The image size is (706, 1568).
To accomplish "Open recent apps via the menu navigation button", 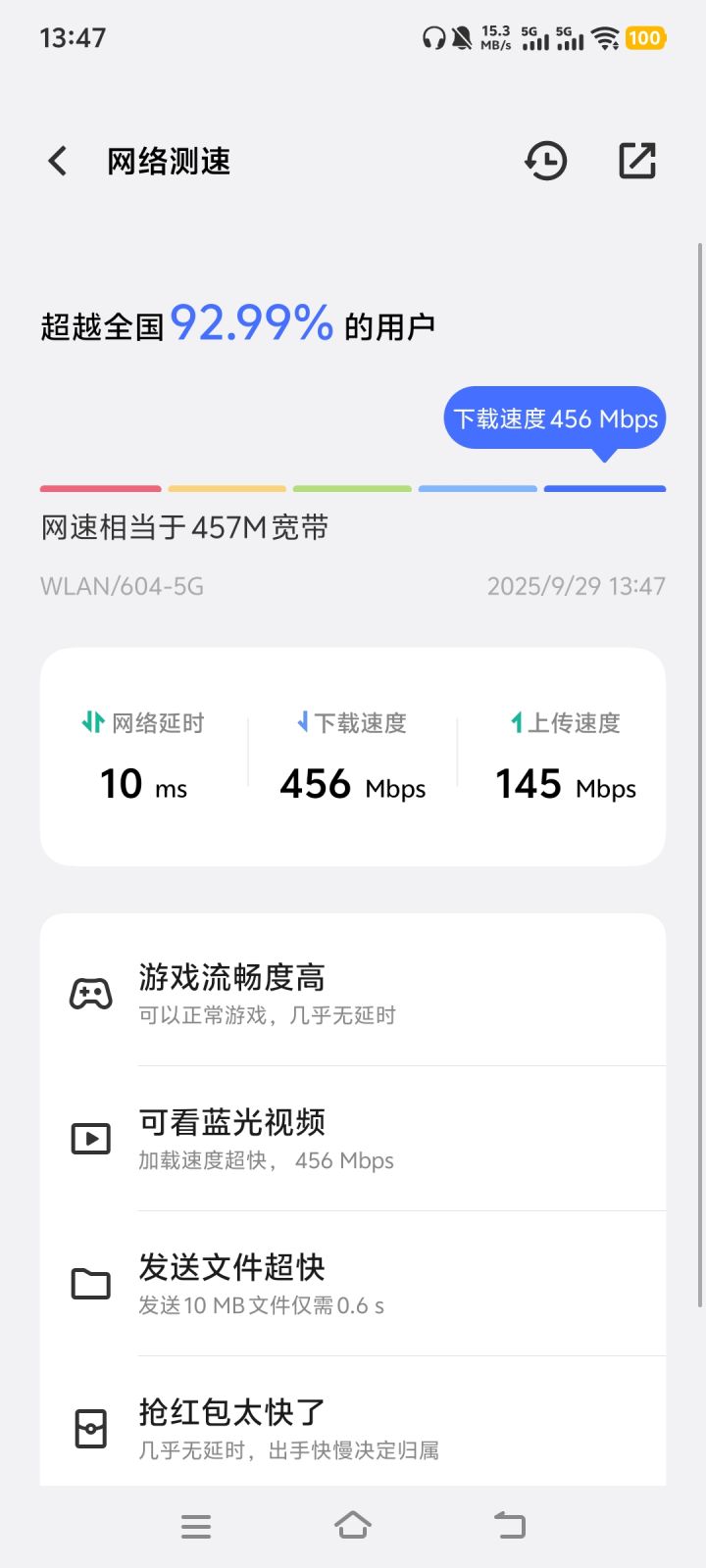I will 196,1525.
